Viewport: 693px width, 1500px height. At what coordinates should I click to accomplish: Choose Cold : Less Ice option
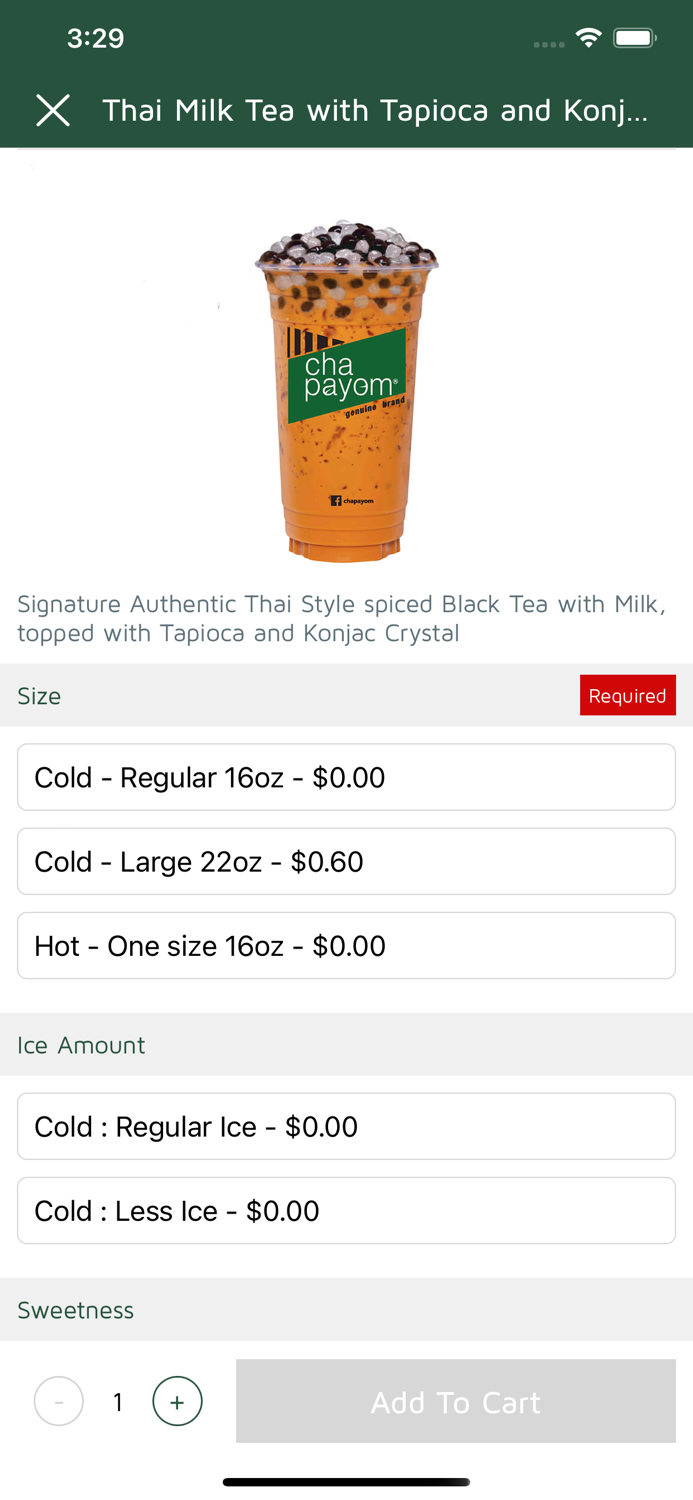(346, 1210)
